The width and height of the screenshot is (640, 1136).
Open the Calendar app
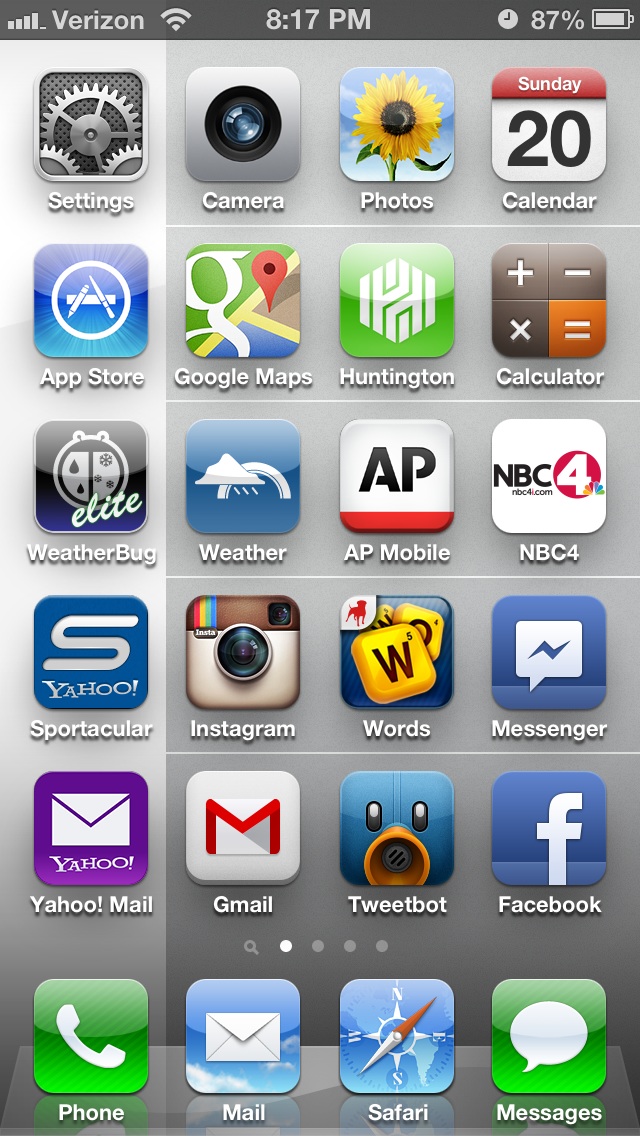(x=549, y=124)
